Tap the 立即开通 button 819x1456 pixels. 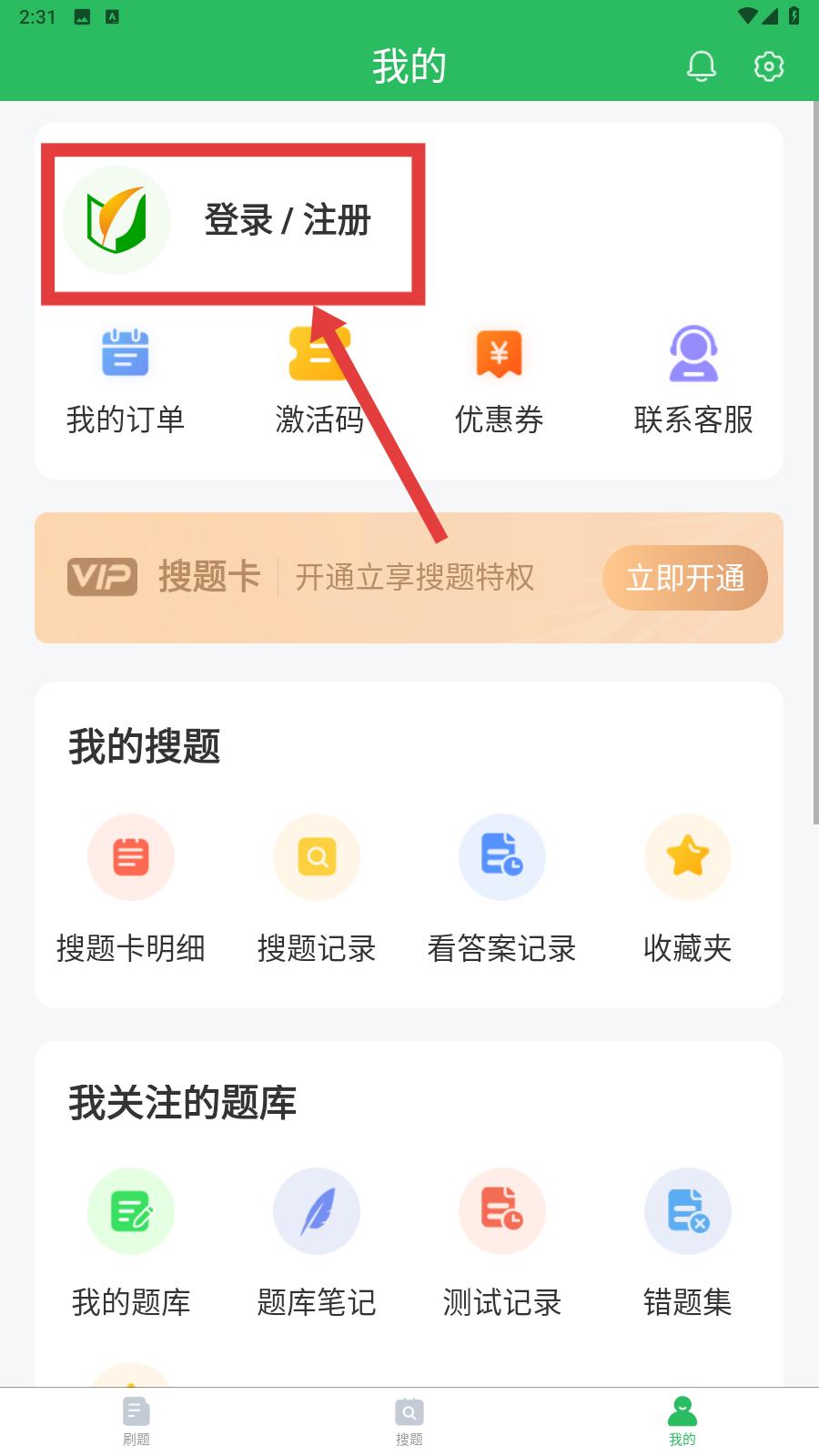coord(685,578)
